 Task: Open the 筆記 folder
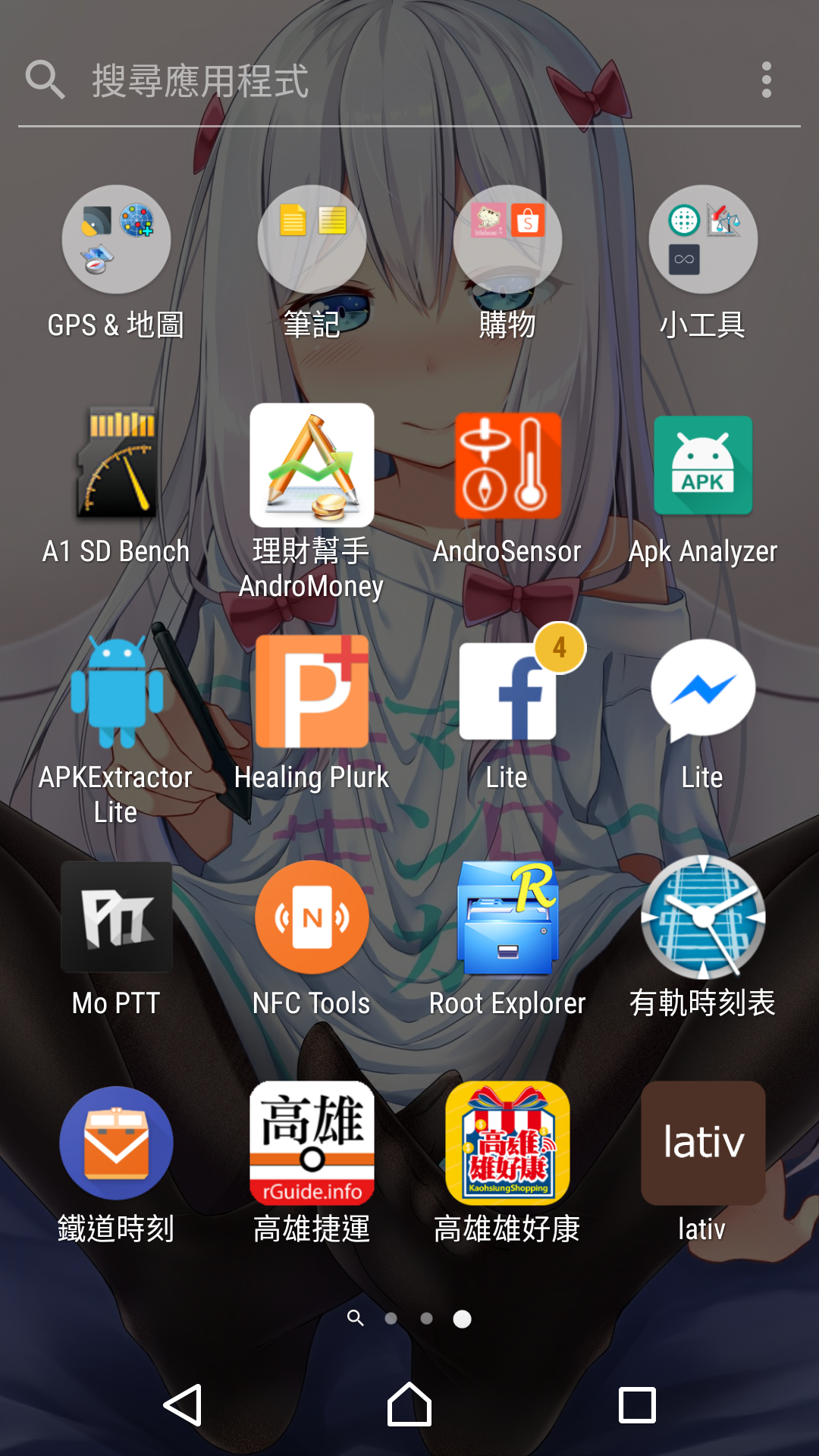312,240
